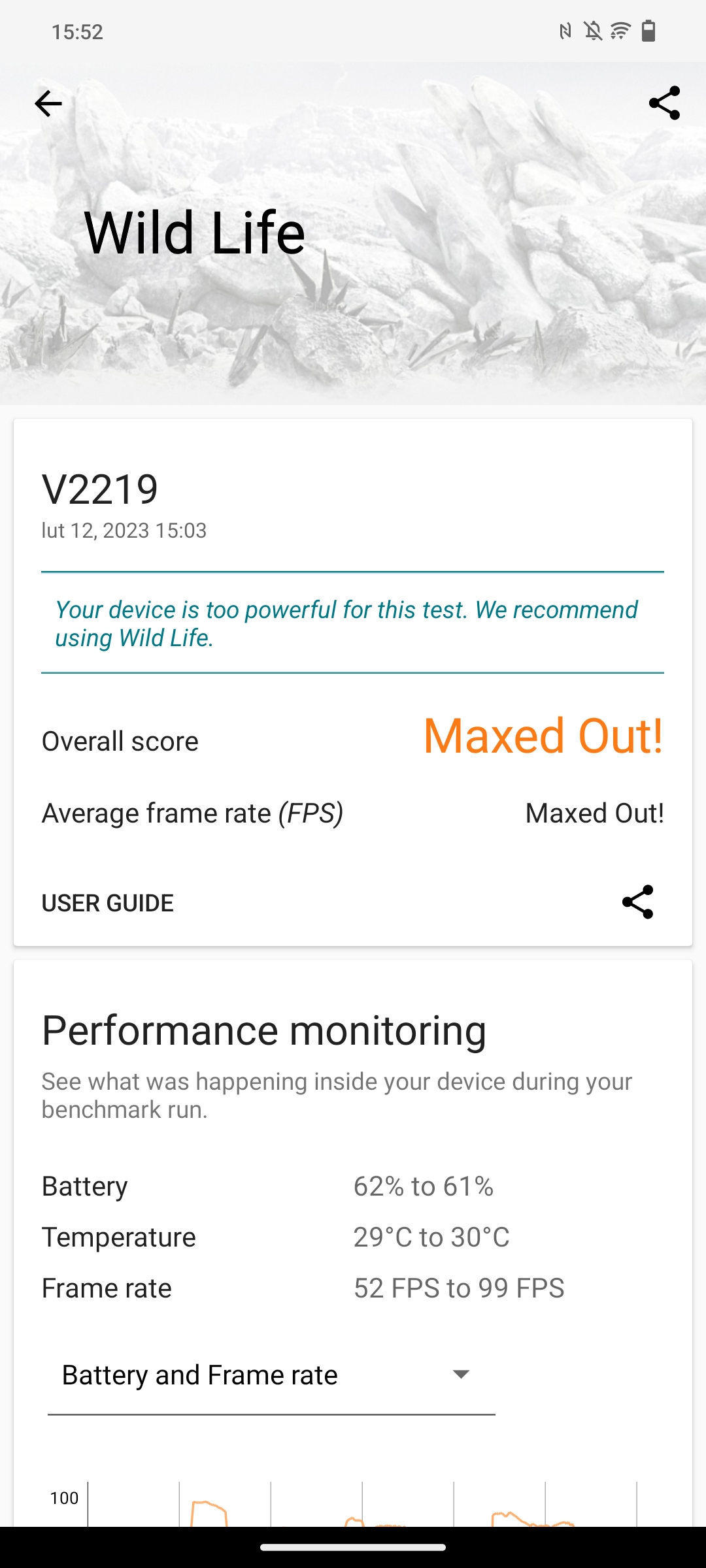Image resolution: width=706 pixels, height=1568 pixels.
Task: Open the USER GUIDE
Action: coord(108,903)
